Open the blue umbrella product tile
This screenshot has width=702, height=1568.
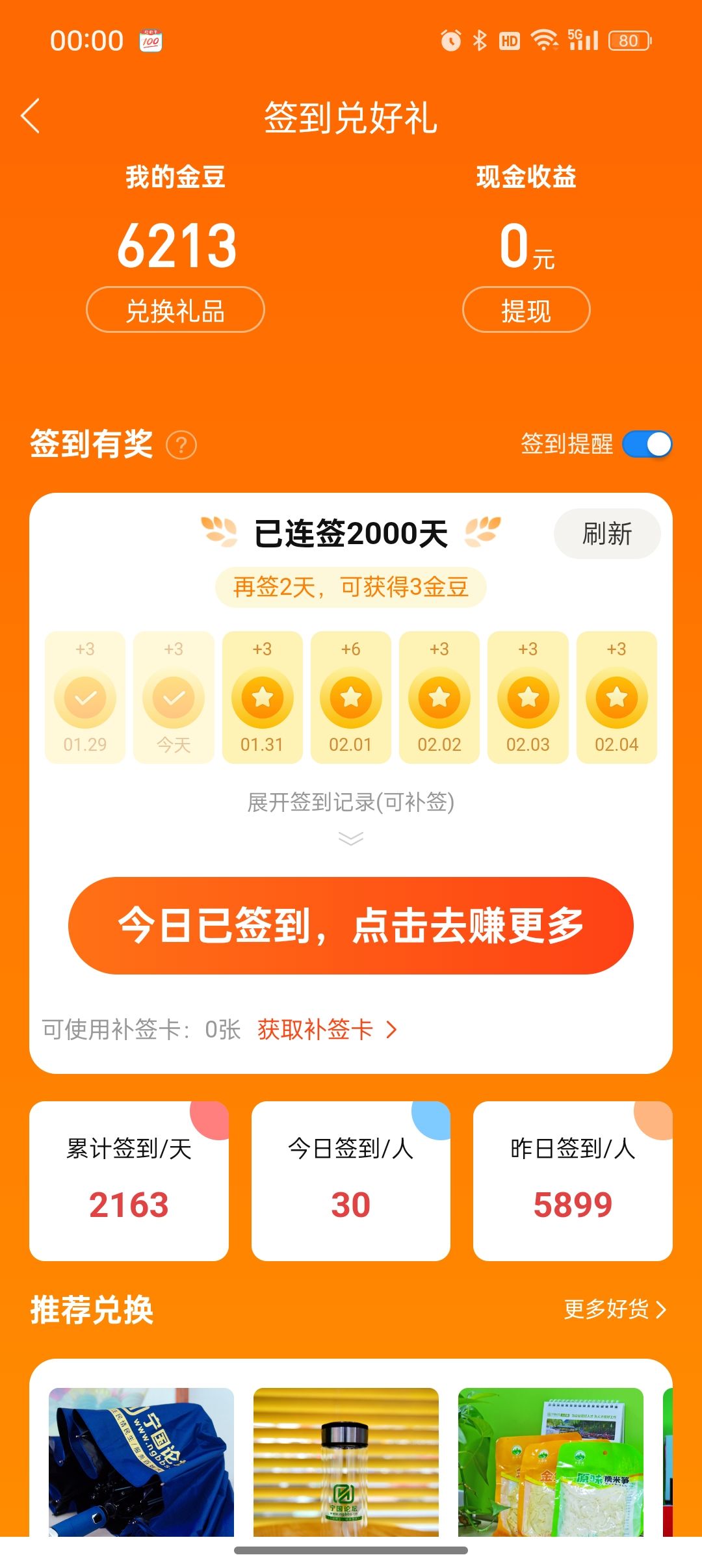141,1463
